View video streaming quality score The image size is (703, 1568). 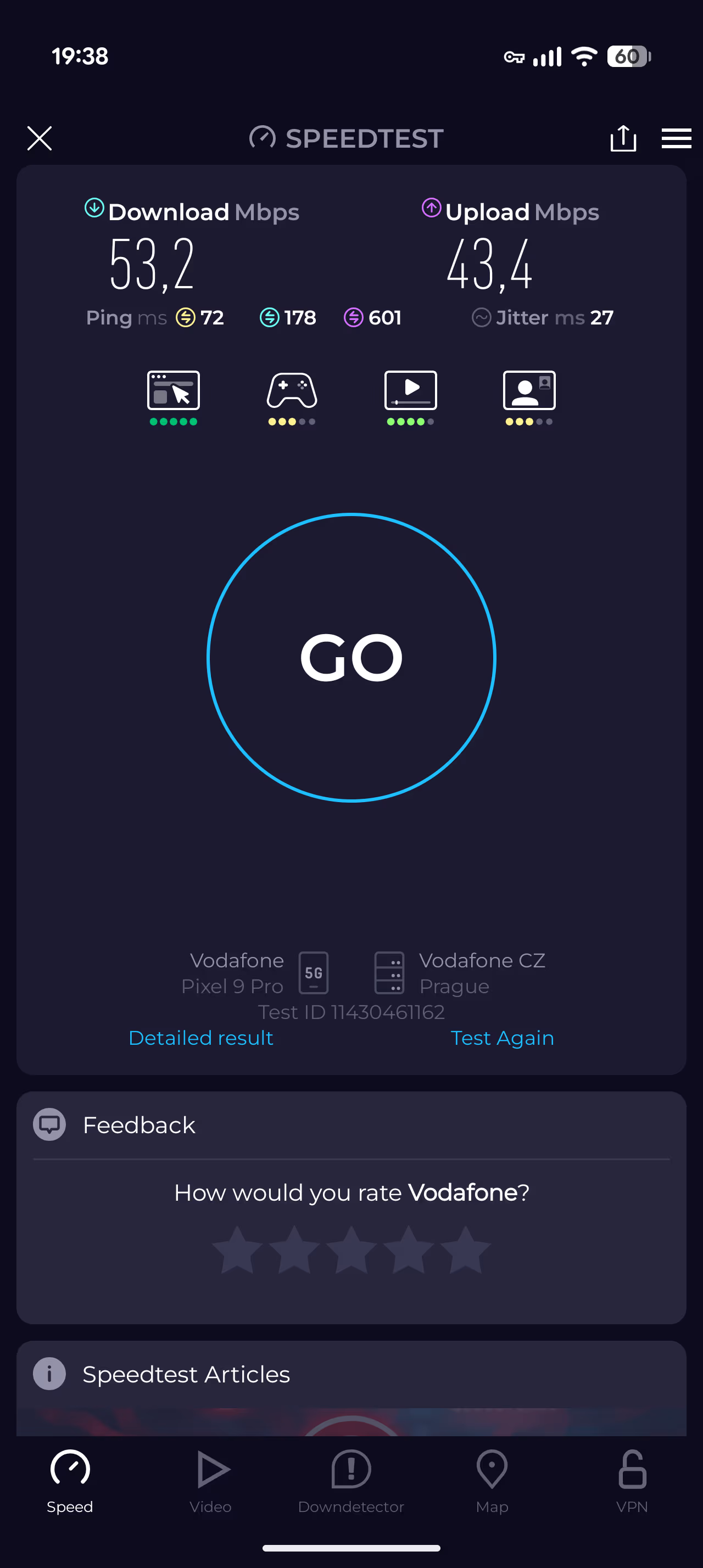pos(410,396)
